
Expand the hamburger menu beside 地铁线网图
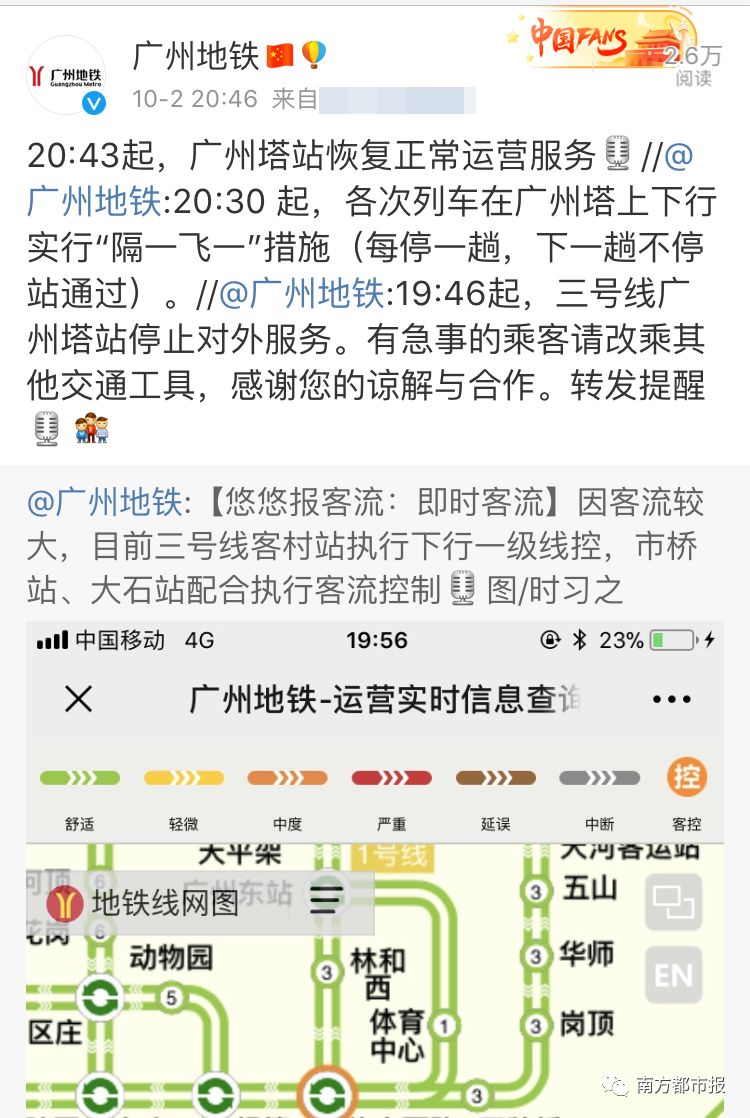320,900
